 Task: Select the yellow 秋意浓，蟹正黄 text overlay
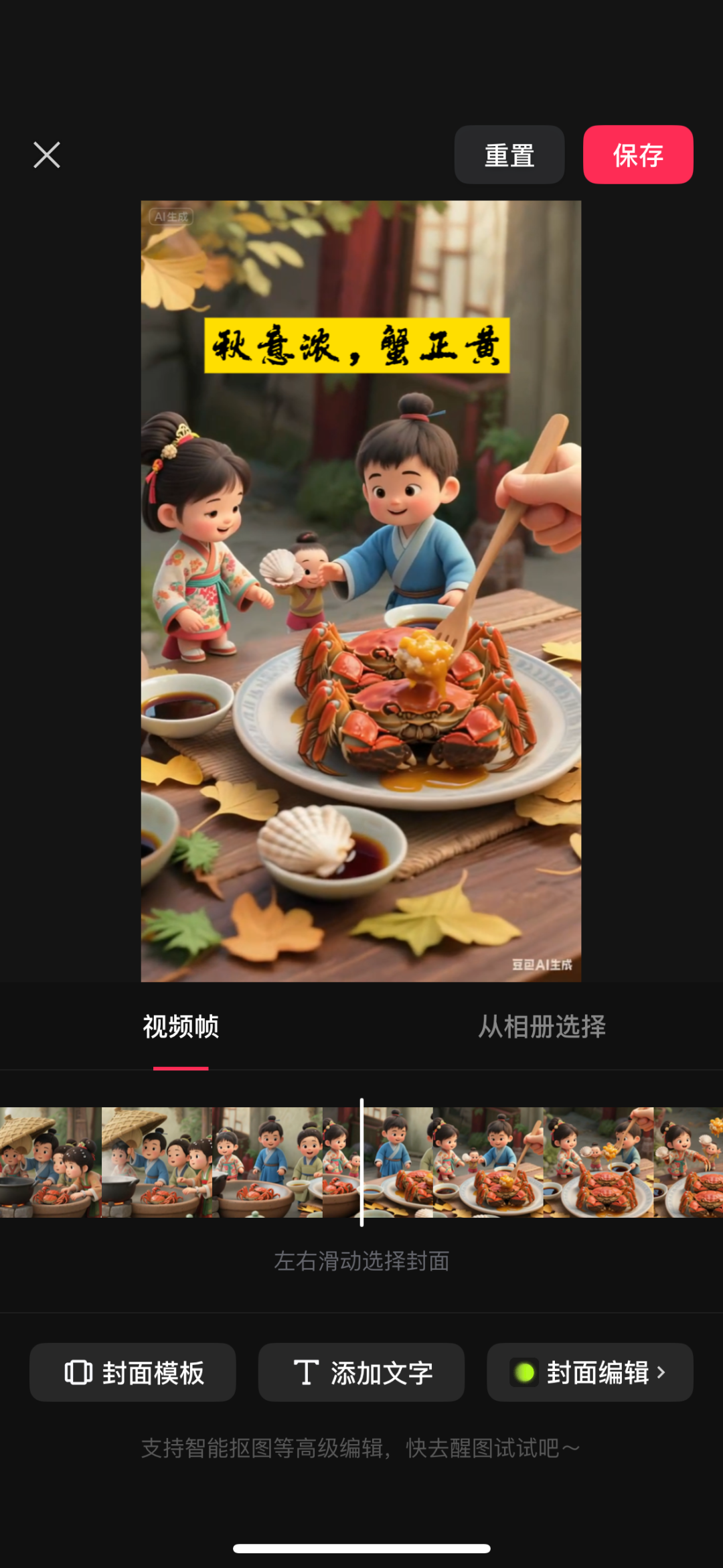pos(357,346)
